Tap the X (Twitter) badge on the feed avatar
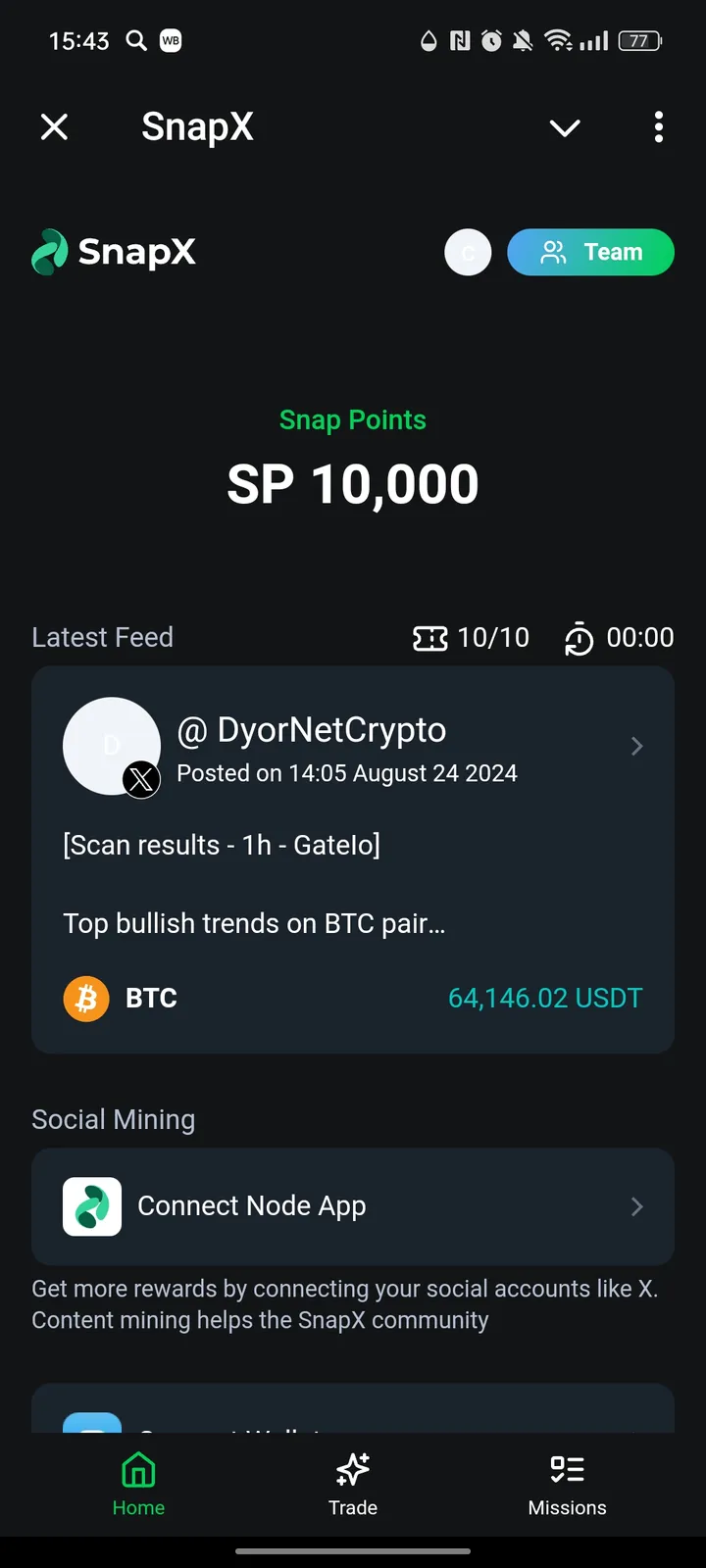The height and width of the screenshot is (1568, 706). click(141, 780)
